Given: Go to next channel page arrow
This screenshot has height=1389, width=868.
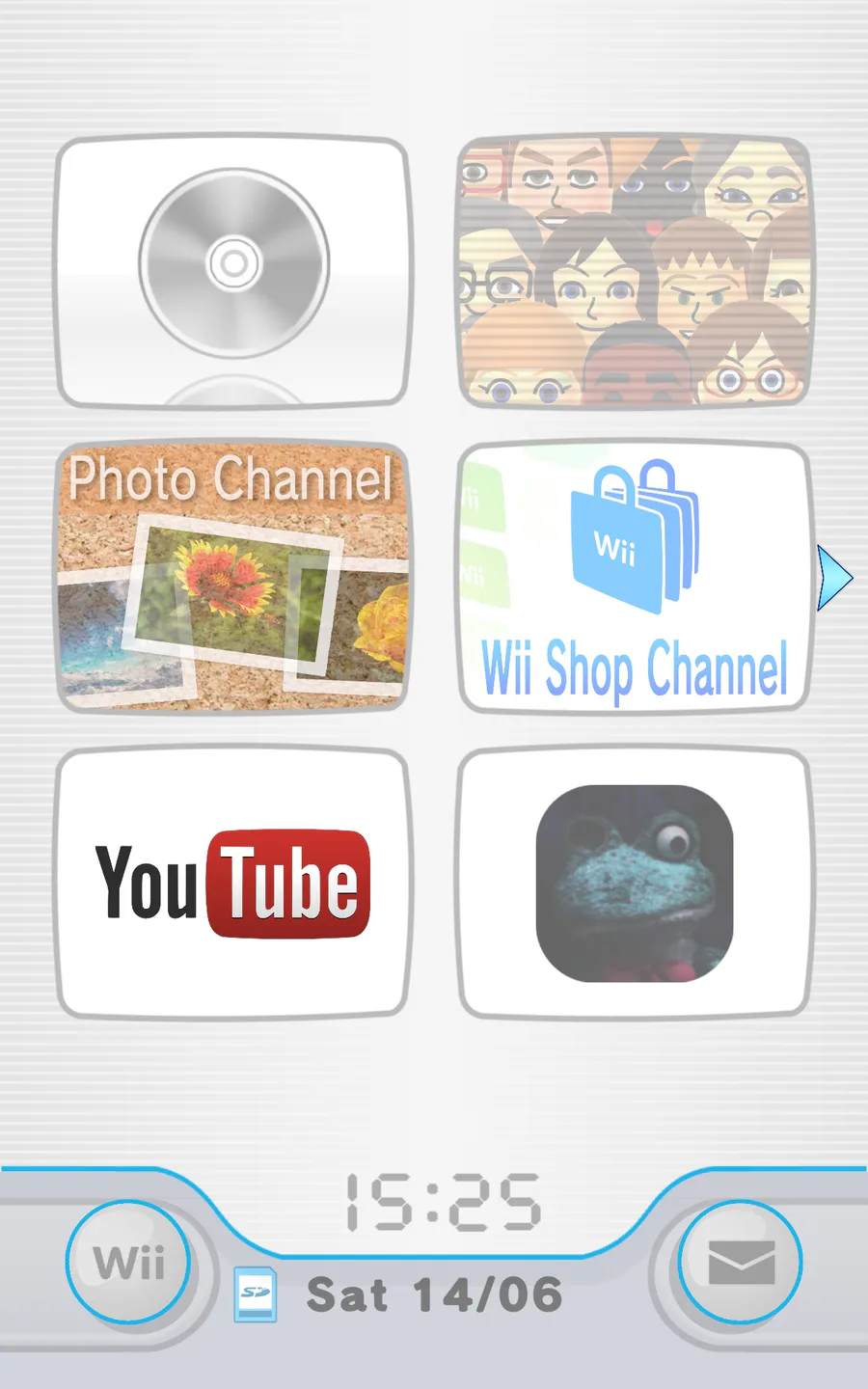Looking at the screenshot, I should click(834, 577).
